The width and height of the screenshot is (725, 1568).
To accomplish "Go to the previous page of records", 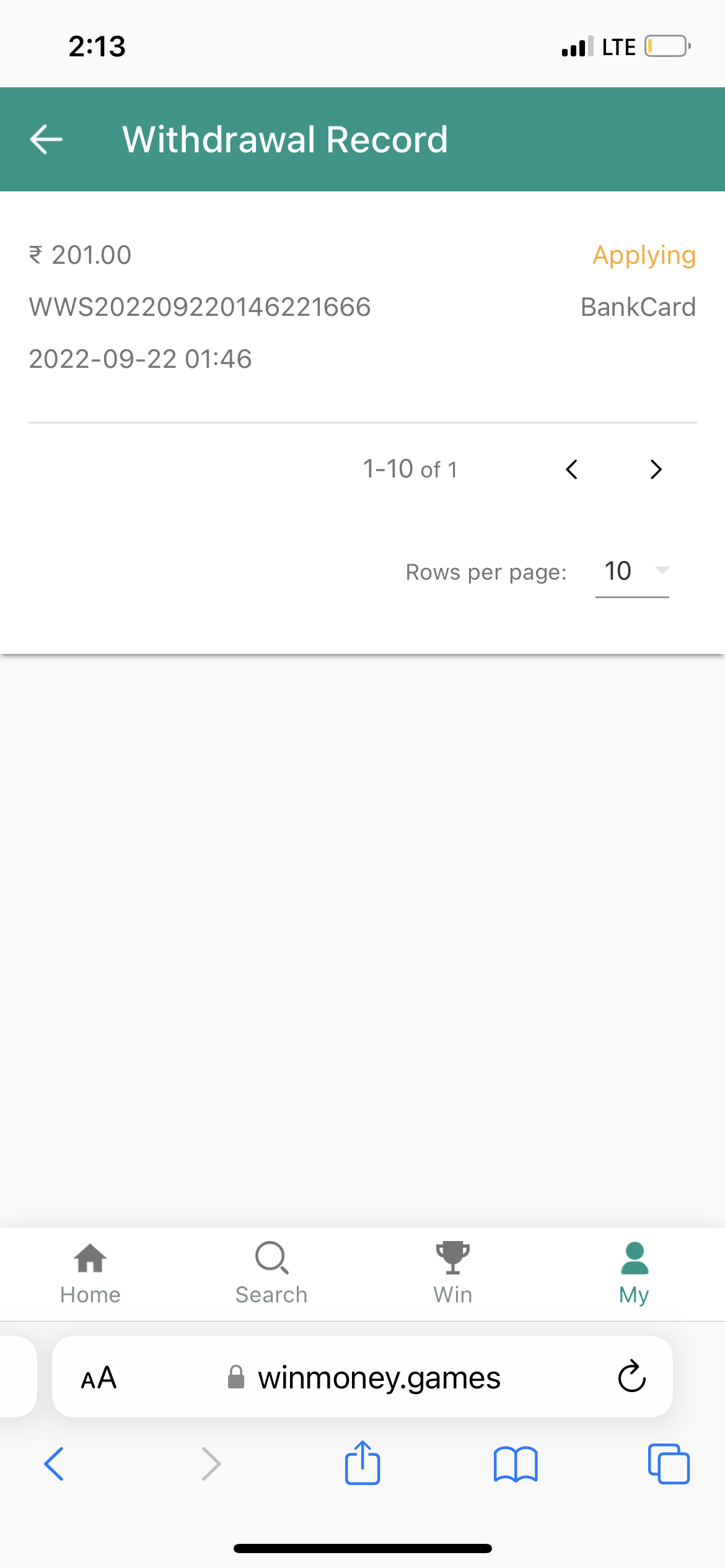I will [x=571, y=469].
